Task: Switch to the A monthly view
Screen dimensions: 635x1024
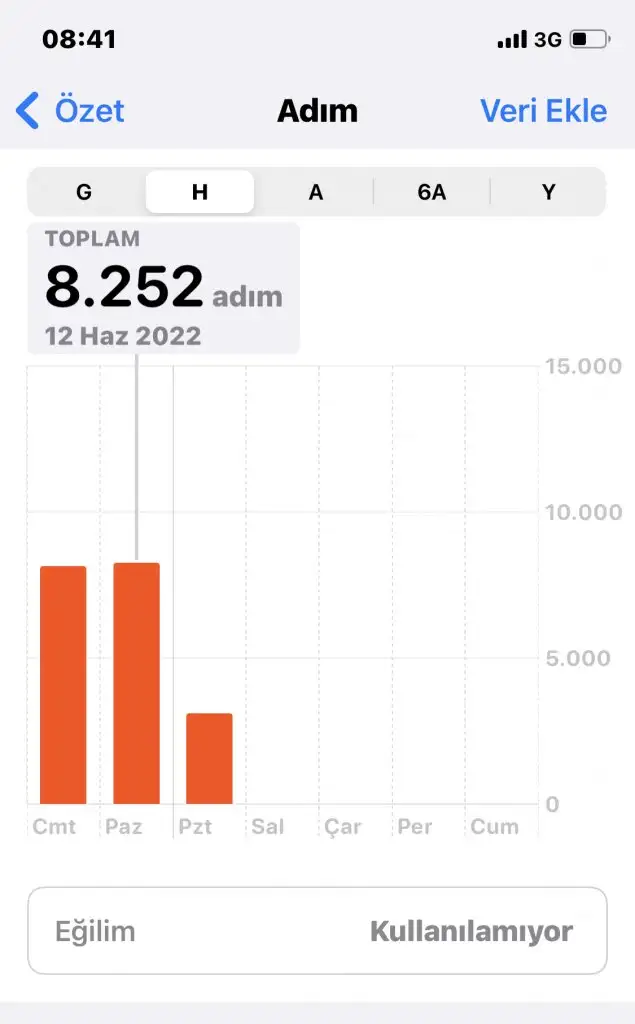Action: click(x=316, y=192)
